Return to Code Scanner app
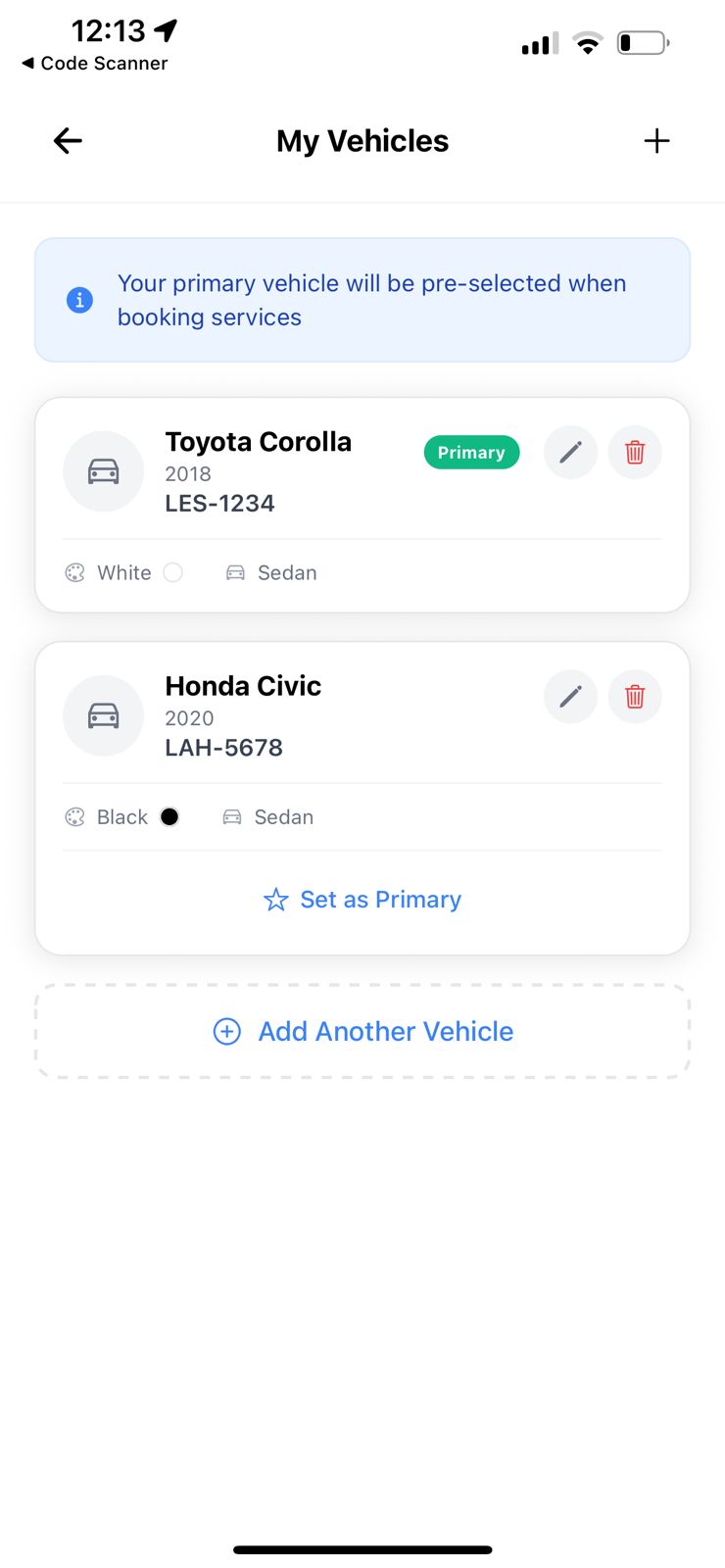This screenshot has width=725, height=1568. (94, 64)
